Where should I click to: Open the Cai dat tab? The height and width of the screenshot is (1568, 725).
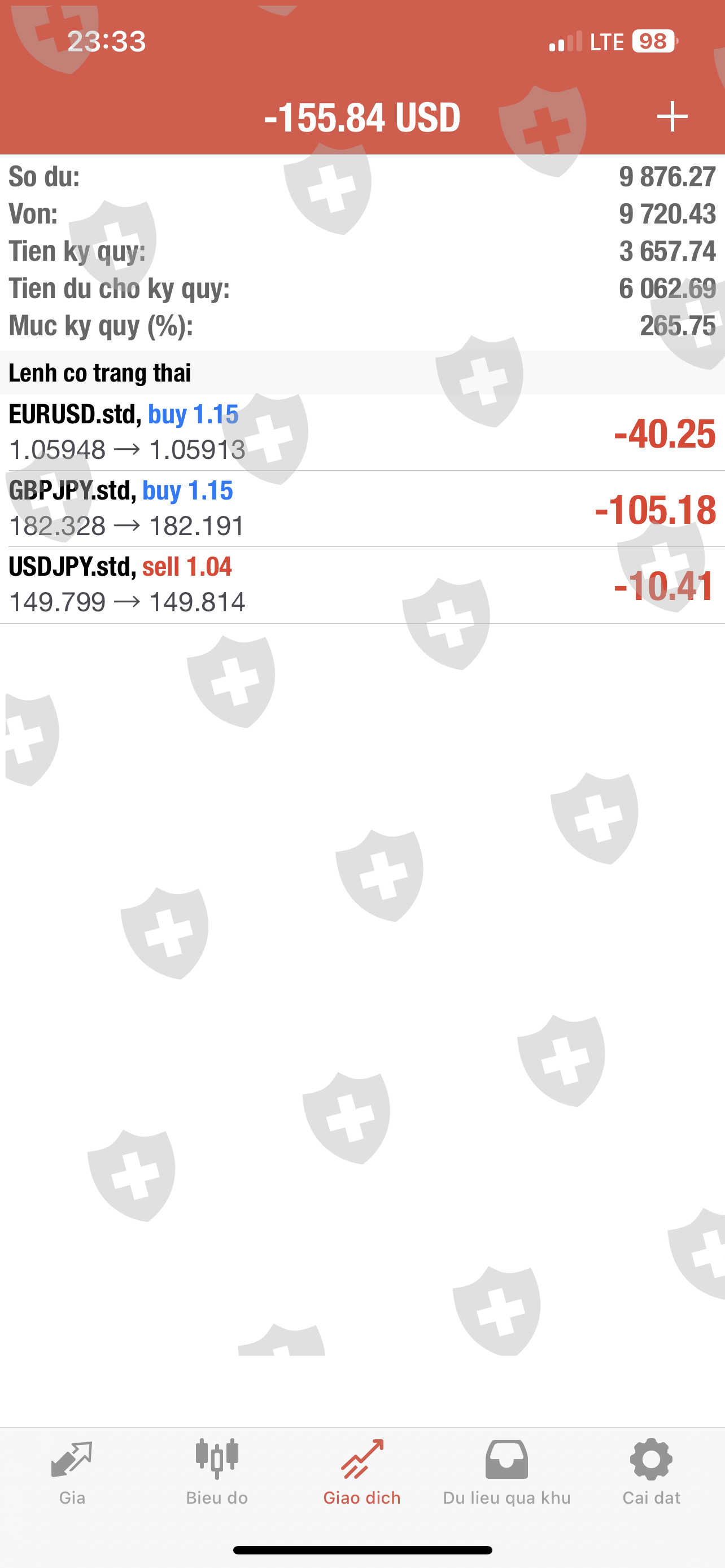[x=652, y=1473]
